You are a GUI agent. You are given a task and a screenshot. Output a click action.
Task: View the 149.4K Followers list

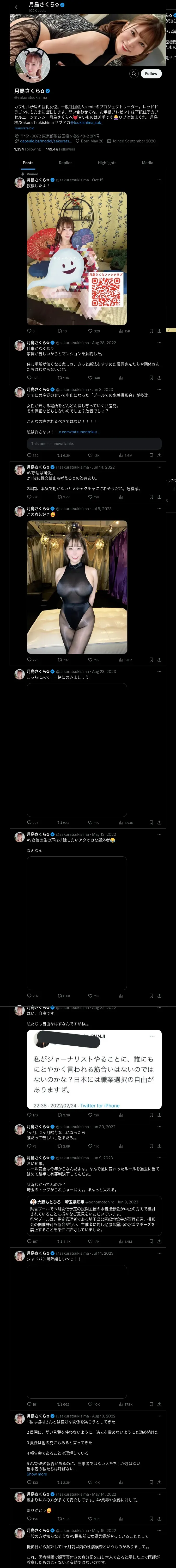tap(61, 149)
